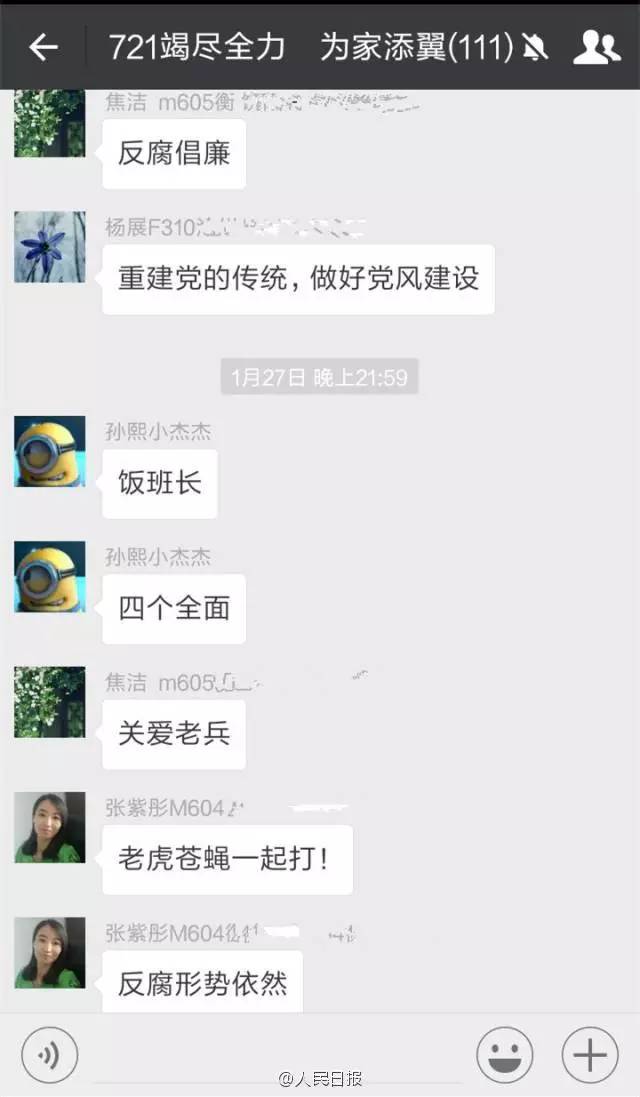Go back from the group chat

[x=43, y=47]
